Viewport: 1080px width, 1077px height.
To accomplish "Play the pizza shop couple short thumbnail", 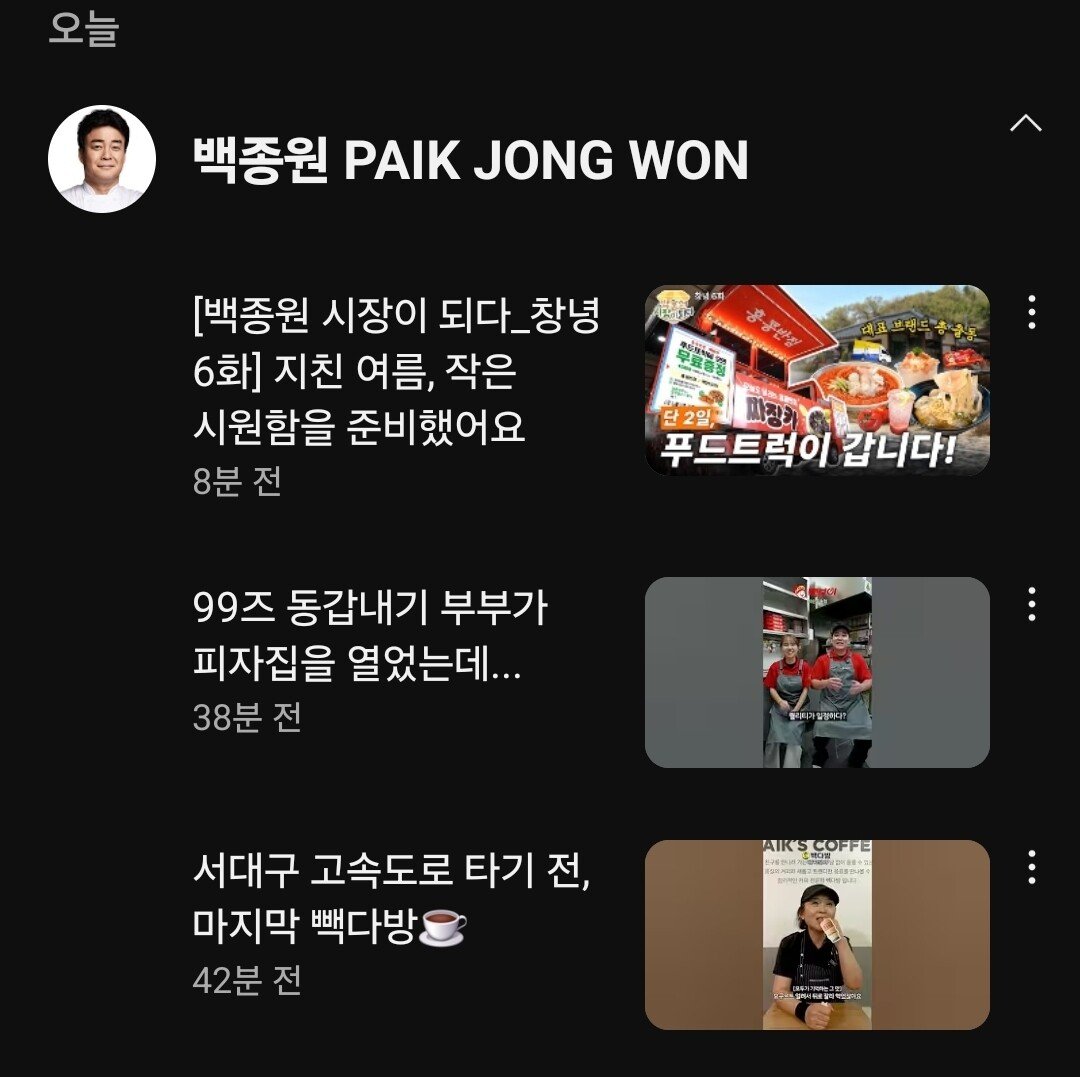I will 817,672.
